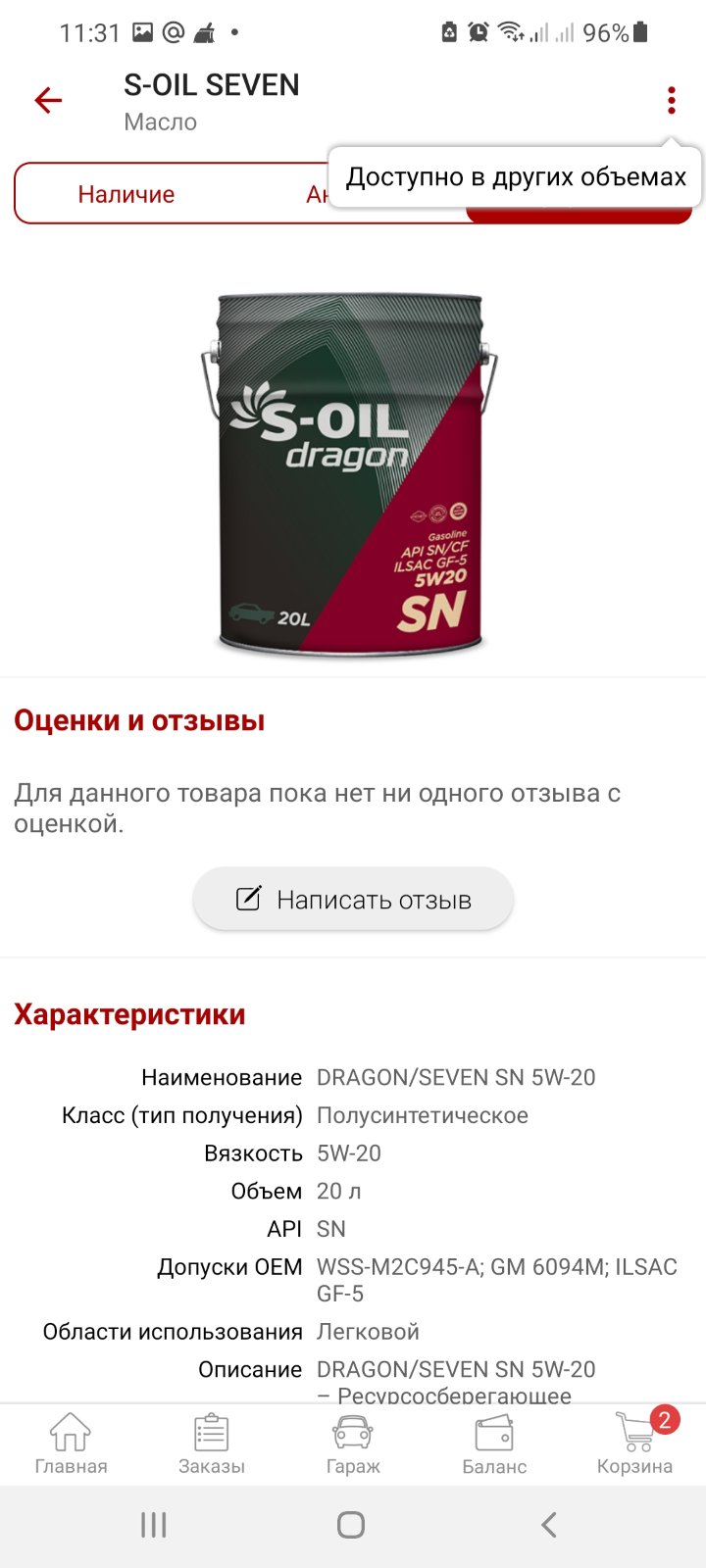Open the Корзина cart tab

(635, 1445)
